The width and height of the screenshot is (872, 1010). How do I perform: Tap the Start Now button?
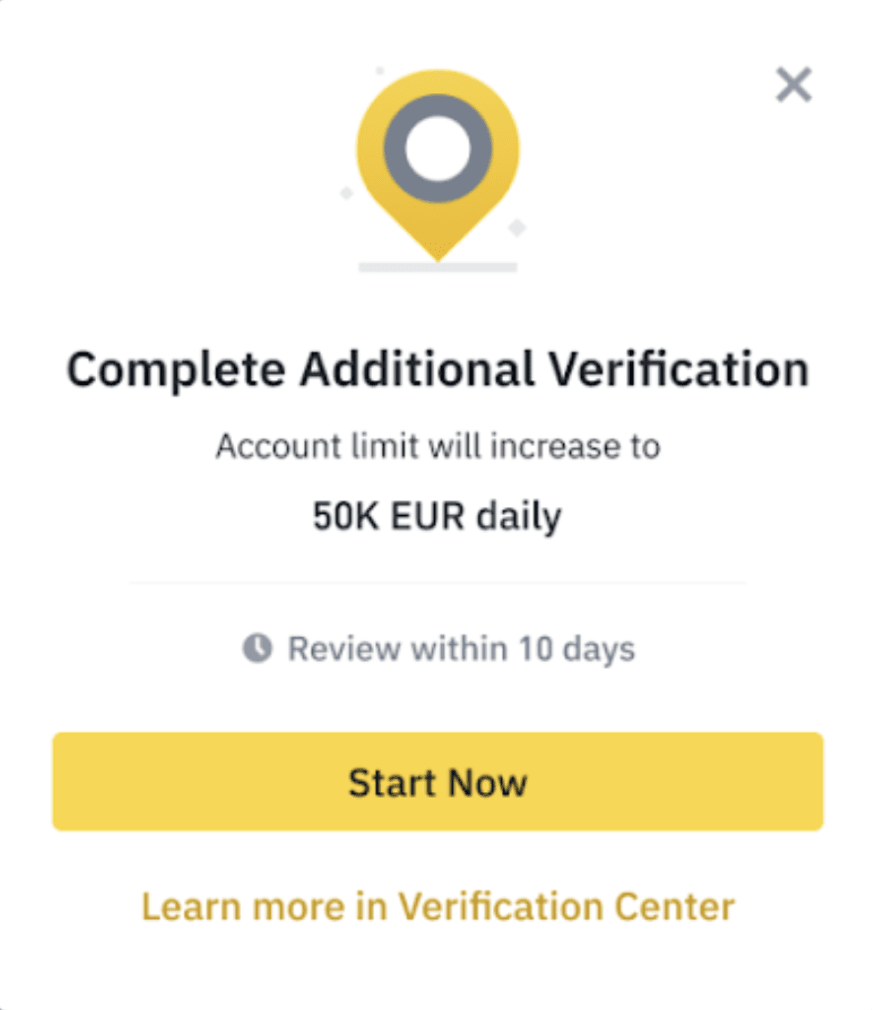(437, 782)
